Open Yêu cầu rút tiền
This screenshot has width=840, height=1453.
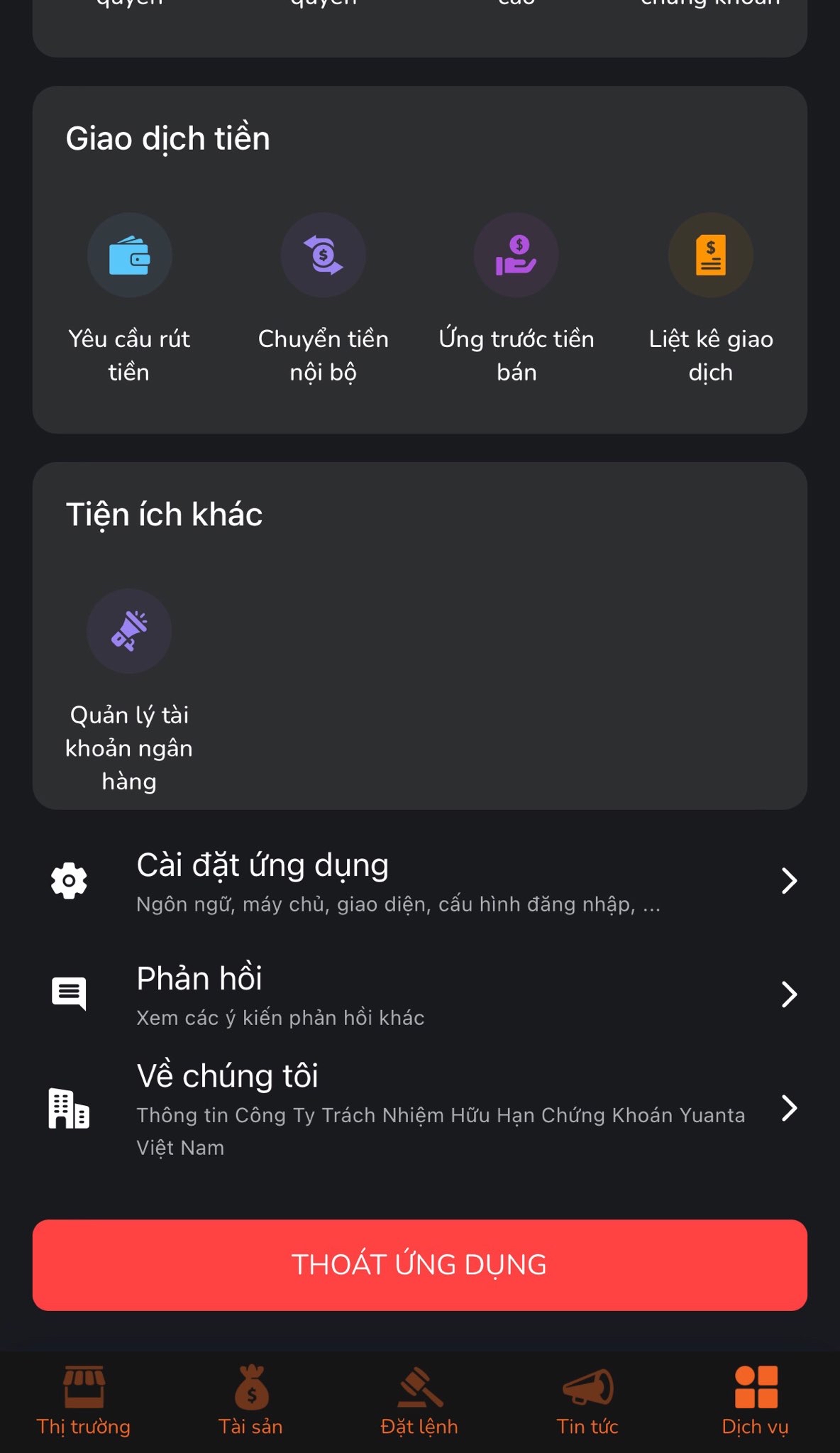click(129, 298)
